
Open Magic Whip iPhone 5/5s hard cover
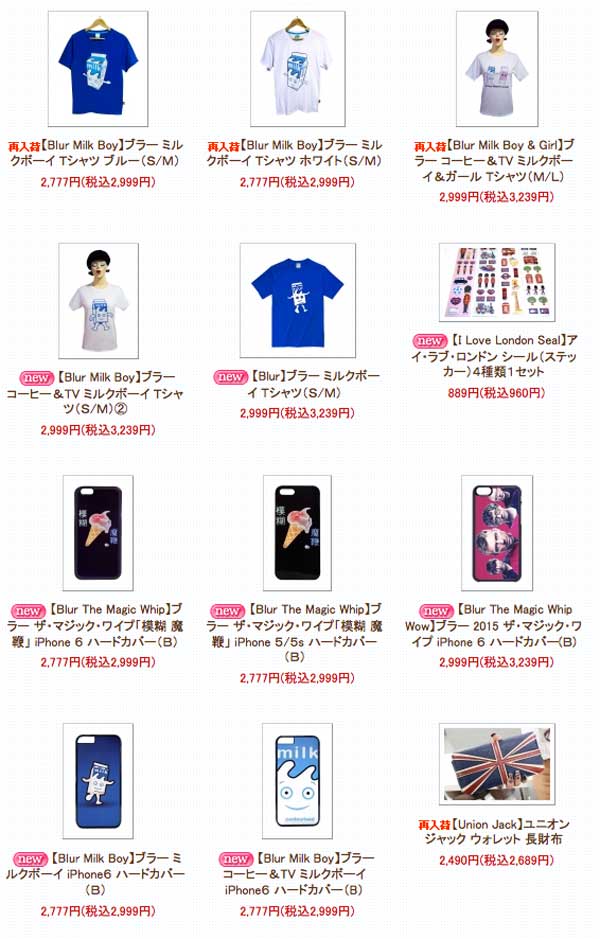(297, 533)
